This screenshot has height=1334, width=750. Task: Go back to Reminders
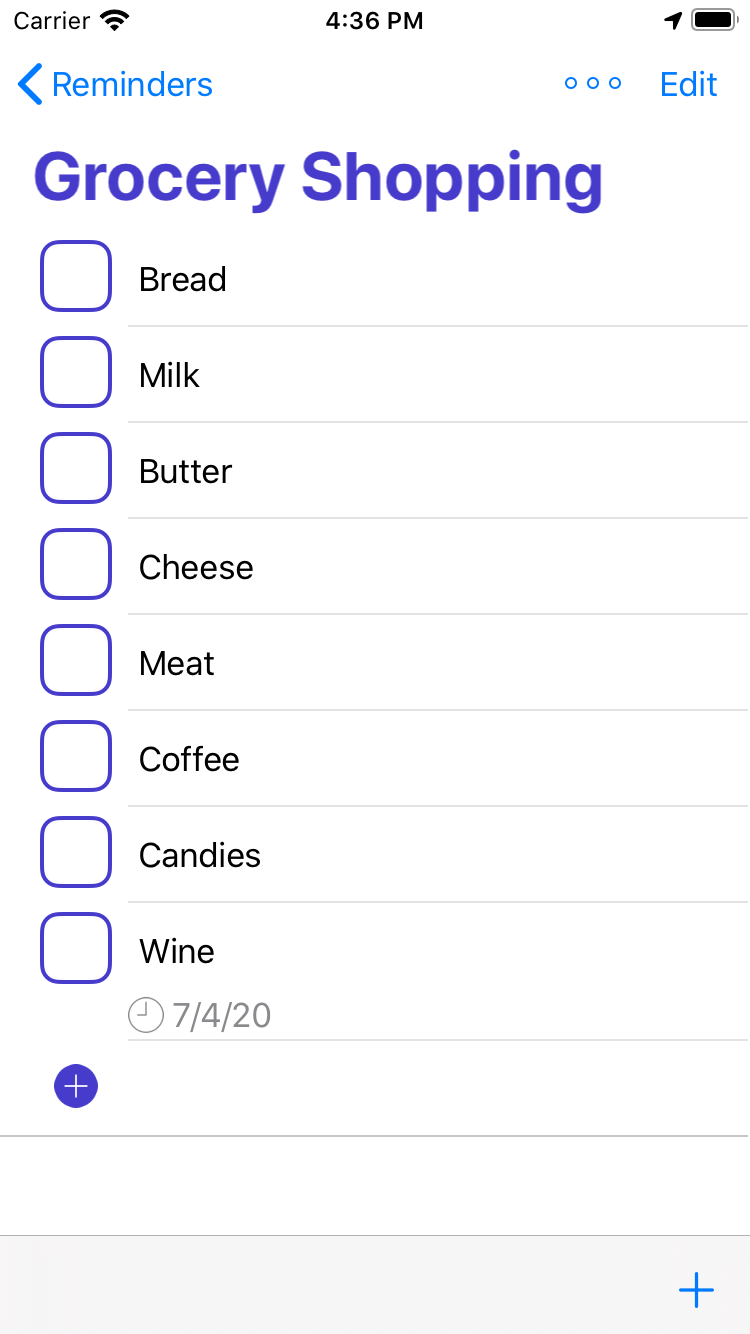pos(115,85)
